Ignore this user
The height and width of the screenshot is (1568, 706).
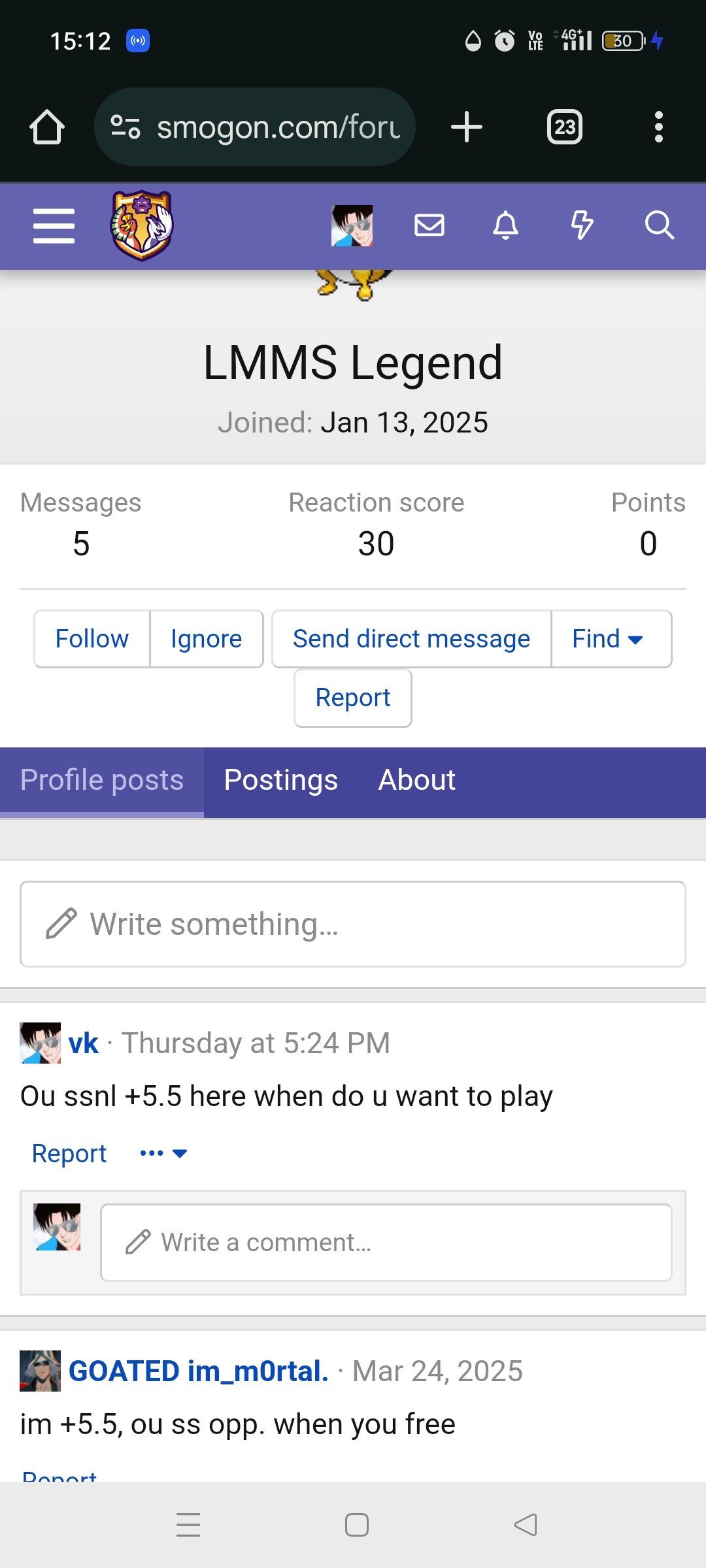[207, 639]
